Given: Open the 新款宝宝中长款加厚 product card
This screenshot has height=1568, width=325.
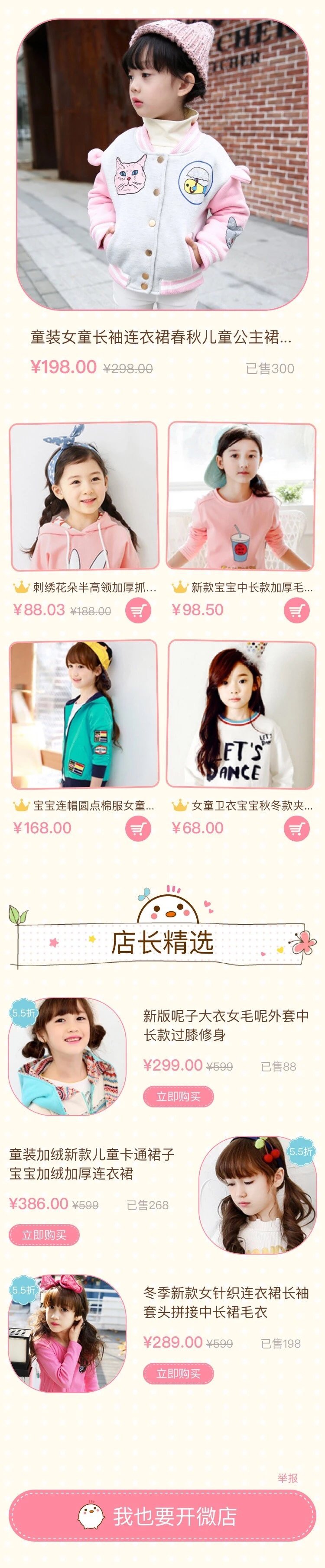Looking at the screenshot, I should pyautogui.click(x=241, y=496).
